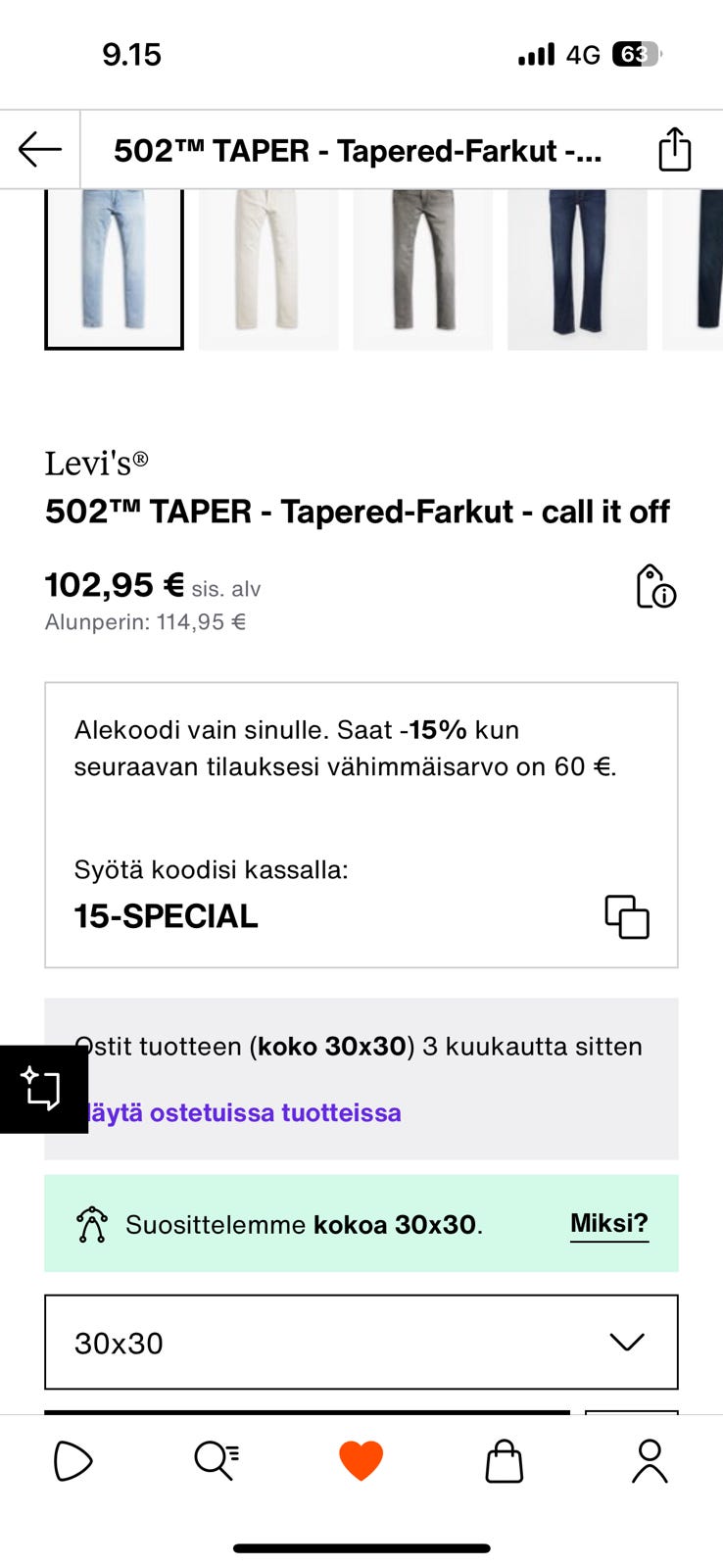Tap the size recommendation icon
Image resolution: width=723 pixels, height=1568 pixels.
(x=92, y=1223)
